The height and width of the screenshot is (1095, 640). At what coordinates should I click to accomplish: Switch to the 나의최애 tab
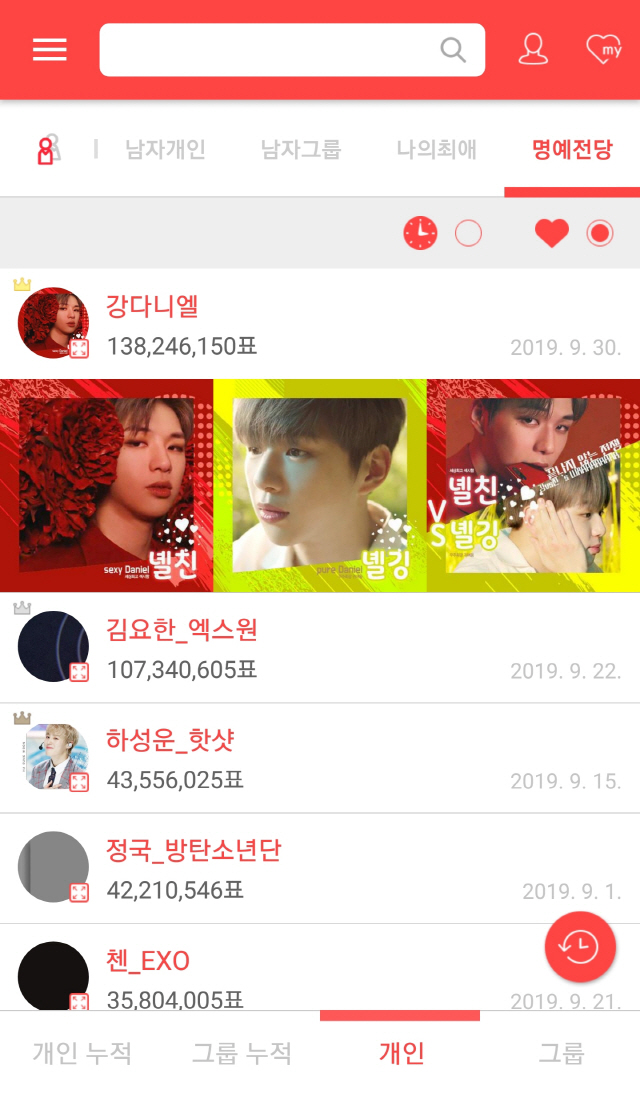coord(436,150)
